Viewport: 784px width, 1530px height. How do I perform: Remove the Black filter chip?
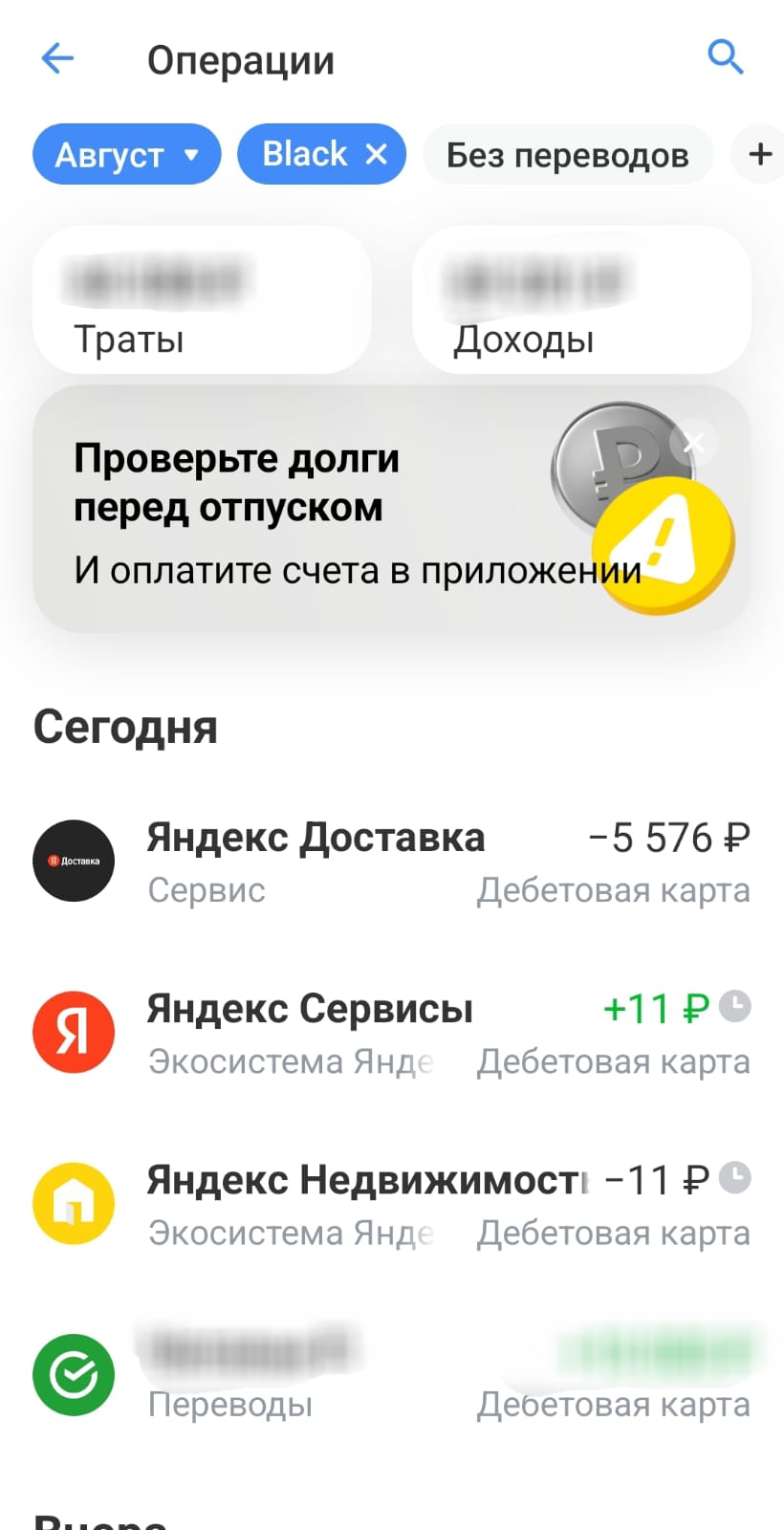(x=377, y=154)
